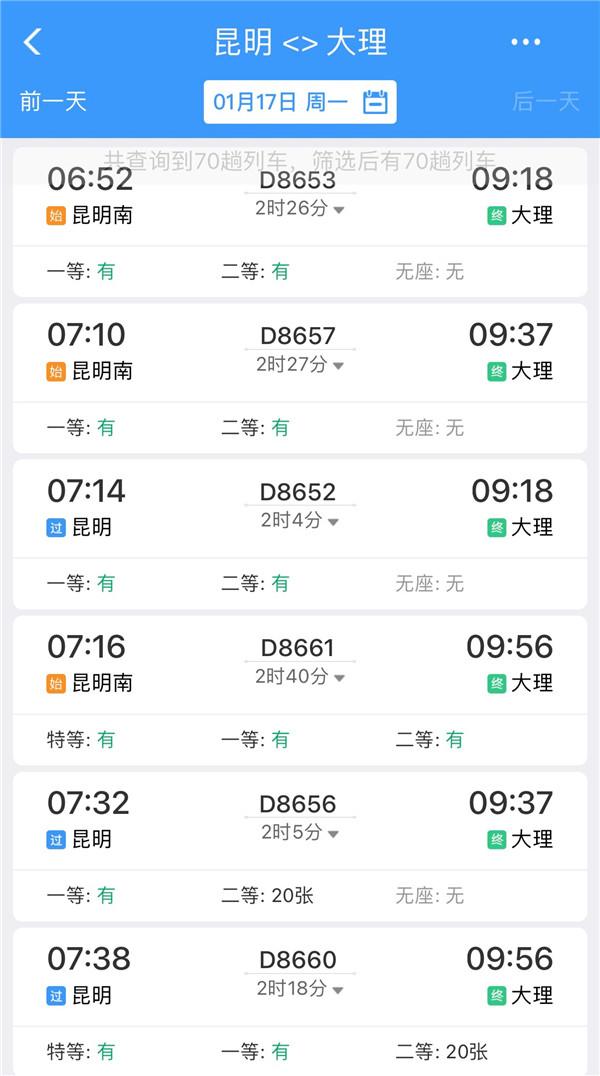Expand stop details for D8661 2时40分
Screen dimensions: 600x1076
click(300, 677)
